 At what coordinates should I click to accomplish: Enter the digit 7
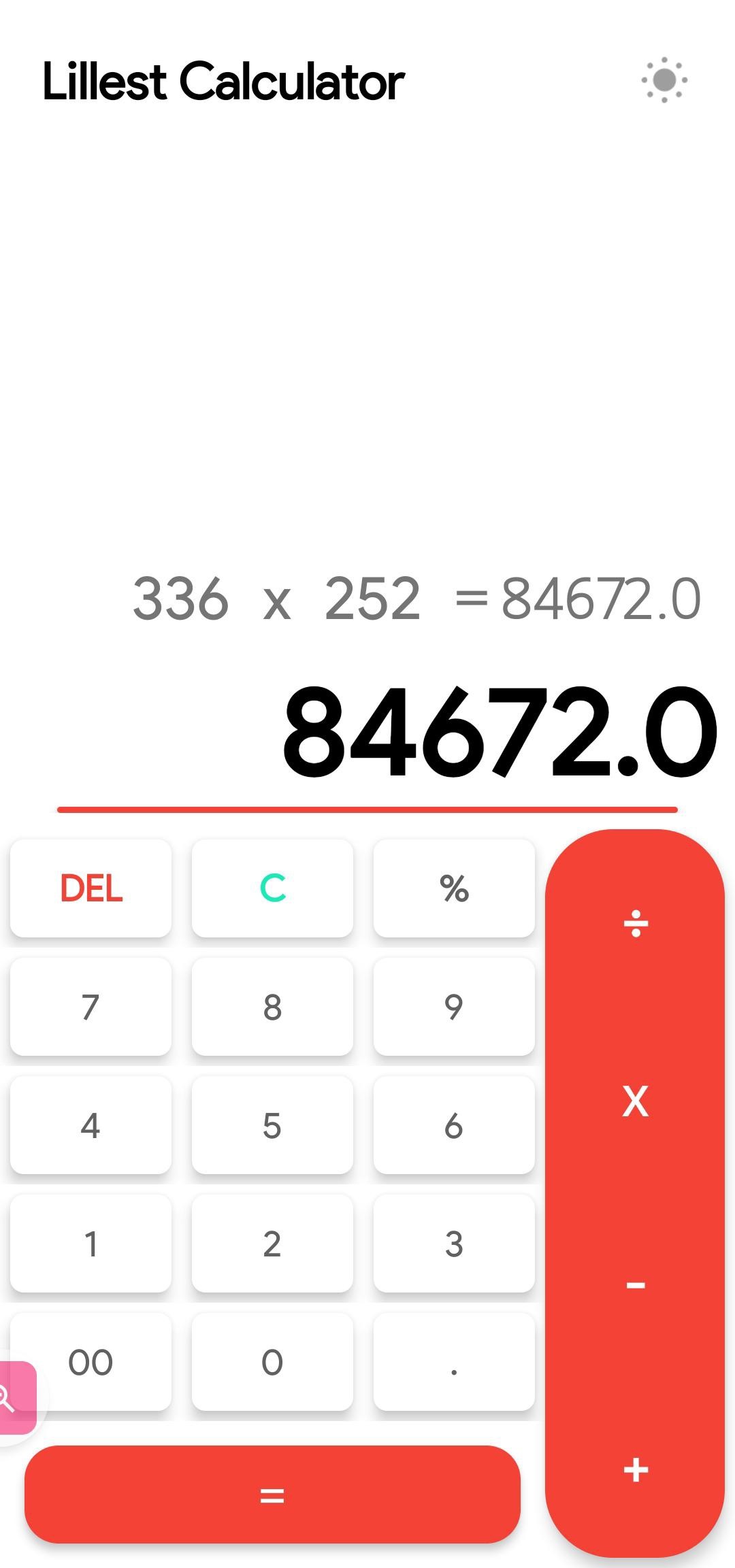coord(91,1006)
